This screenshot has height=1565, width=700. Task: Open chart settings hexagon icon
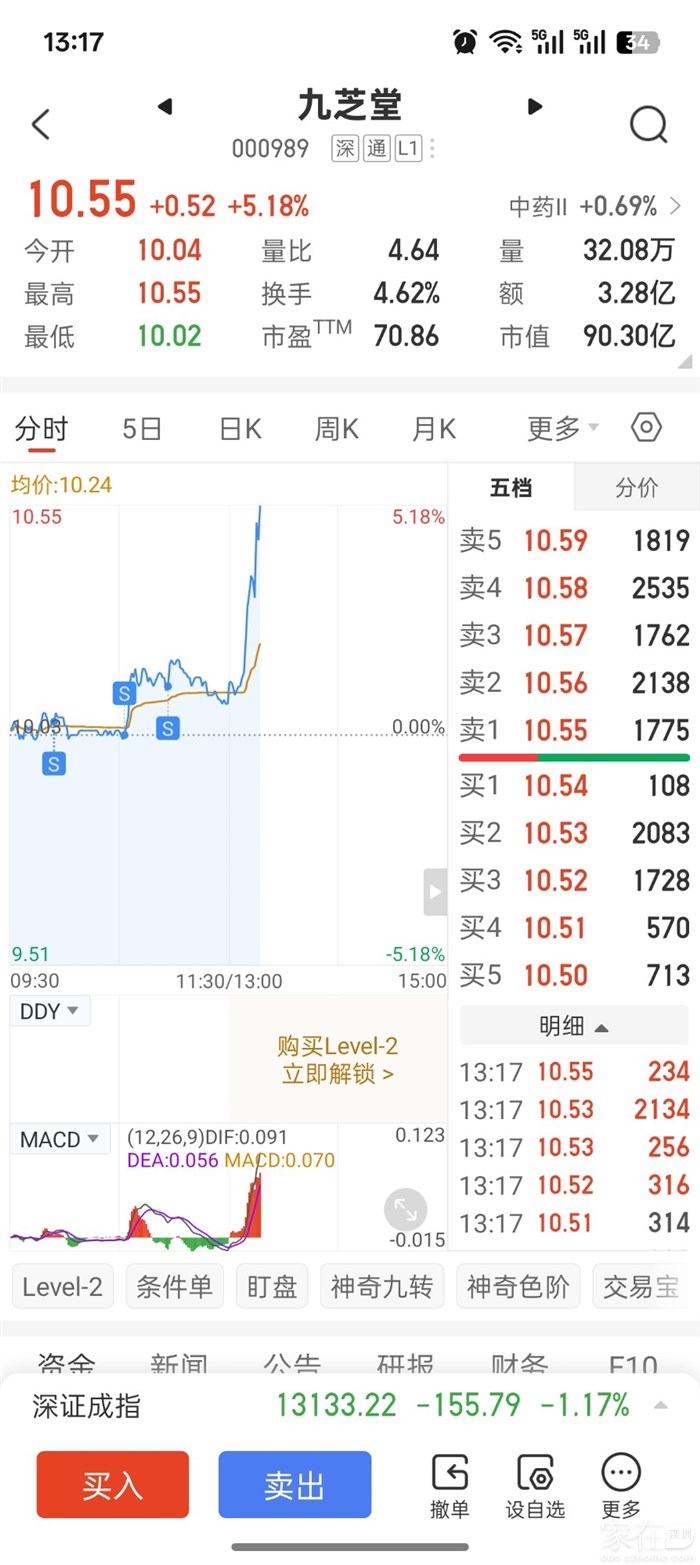click(647, 428)
